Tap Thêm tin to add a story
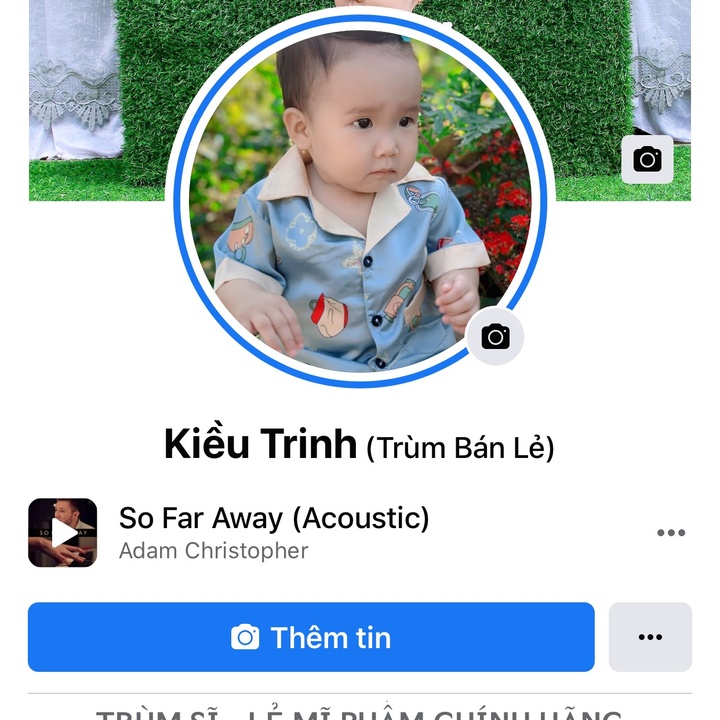Viewport: 720px width, 720px height. pyautogui.click(x=311, y=637)
